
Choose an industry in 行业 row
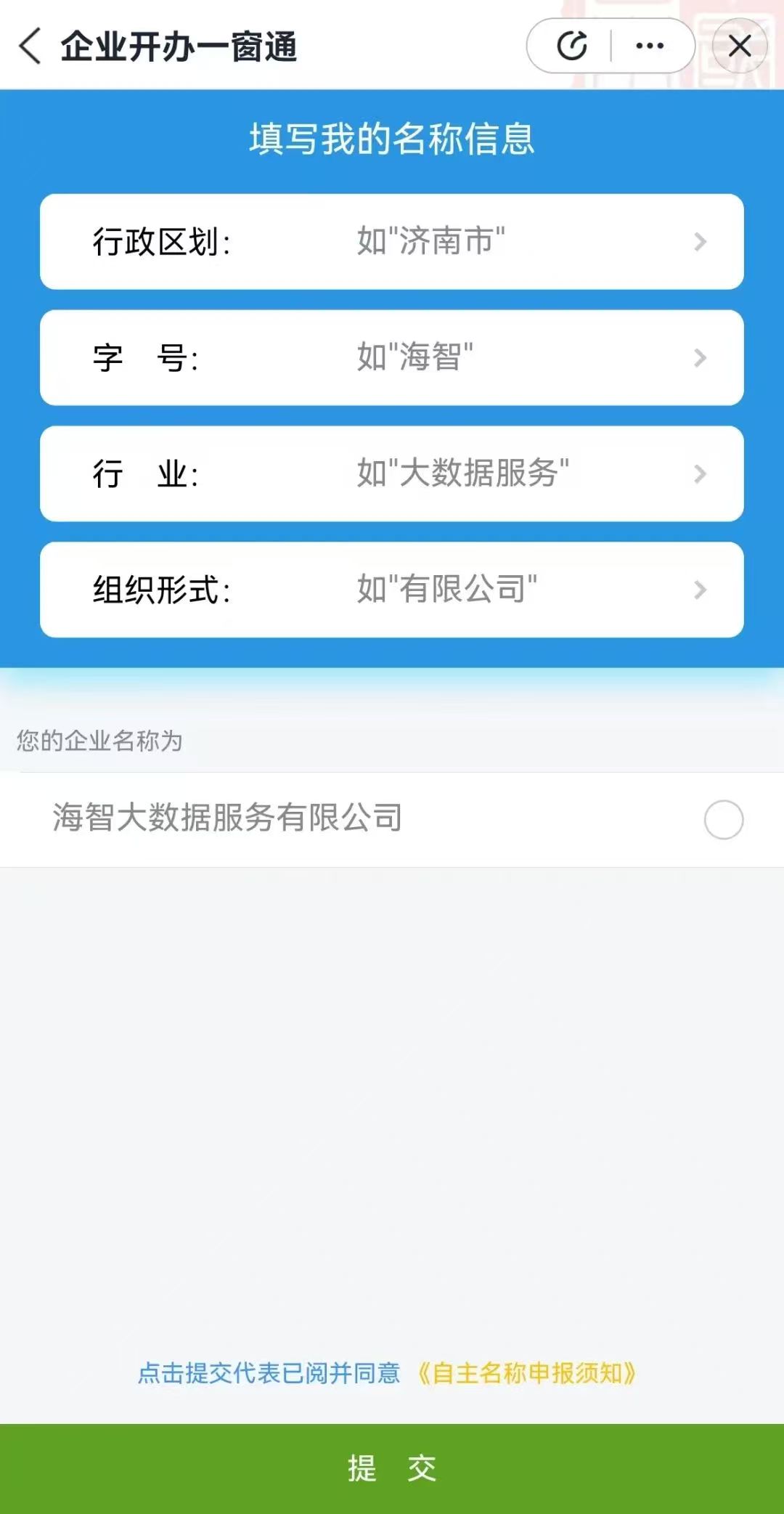tap(392, 473)
